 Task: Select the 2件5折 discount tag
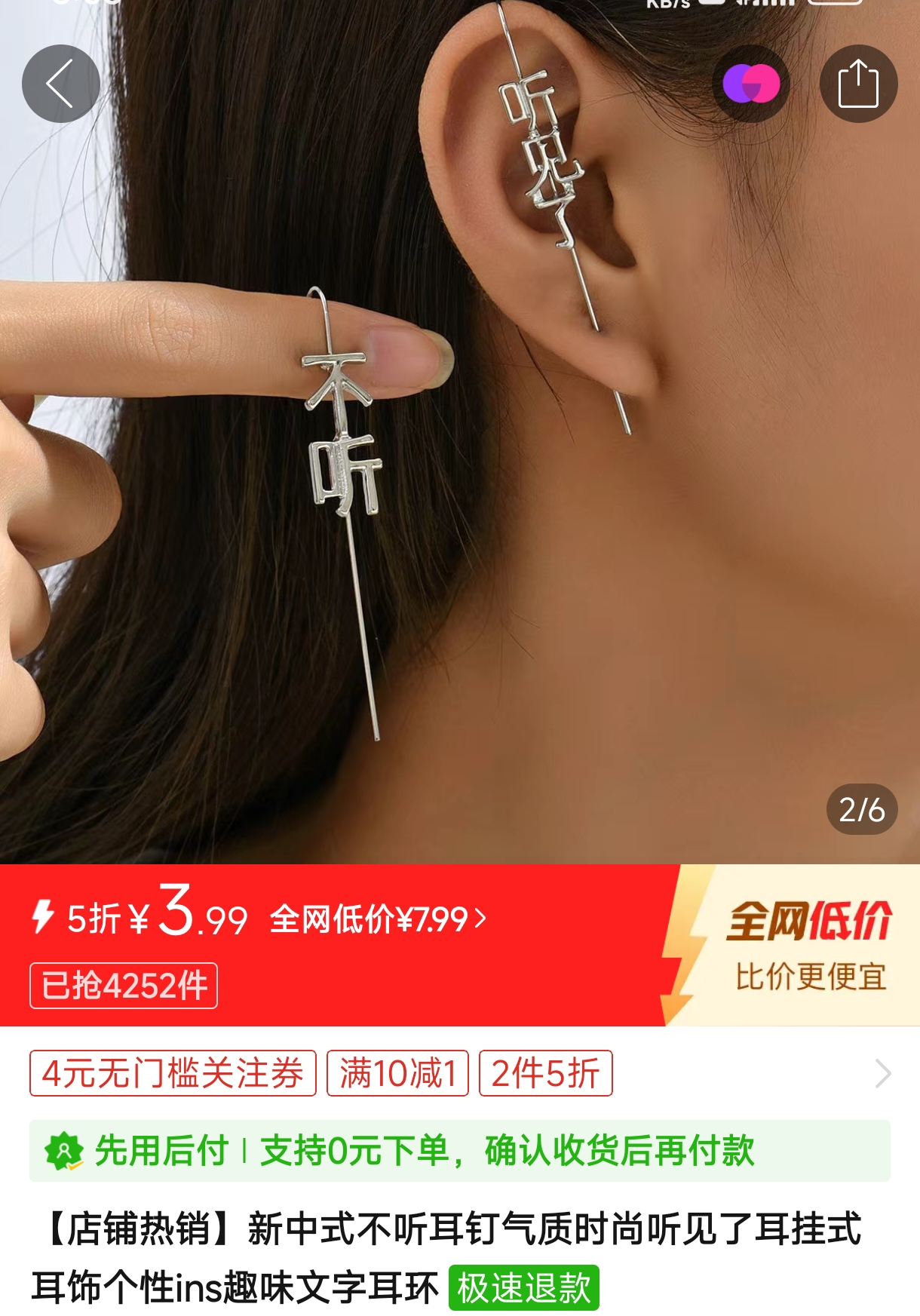click(545, 1073)
